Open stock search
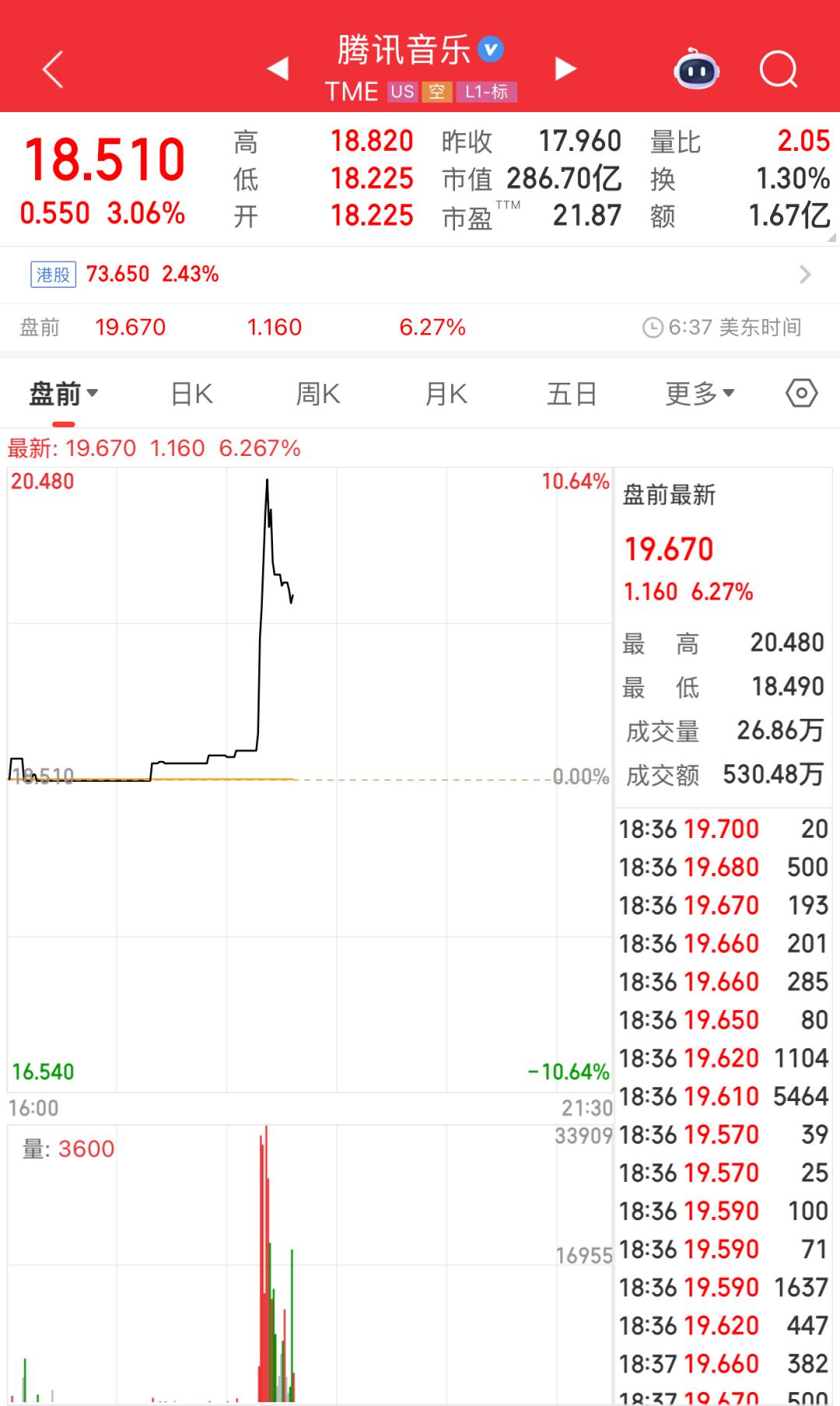This screenshot has height=1406, width=840. (x=778, y=70)
